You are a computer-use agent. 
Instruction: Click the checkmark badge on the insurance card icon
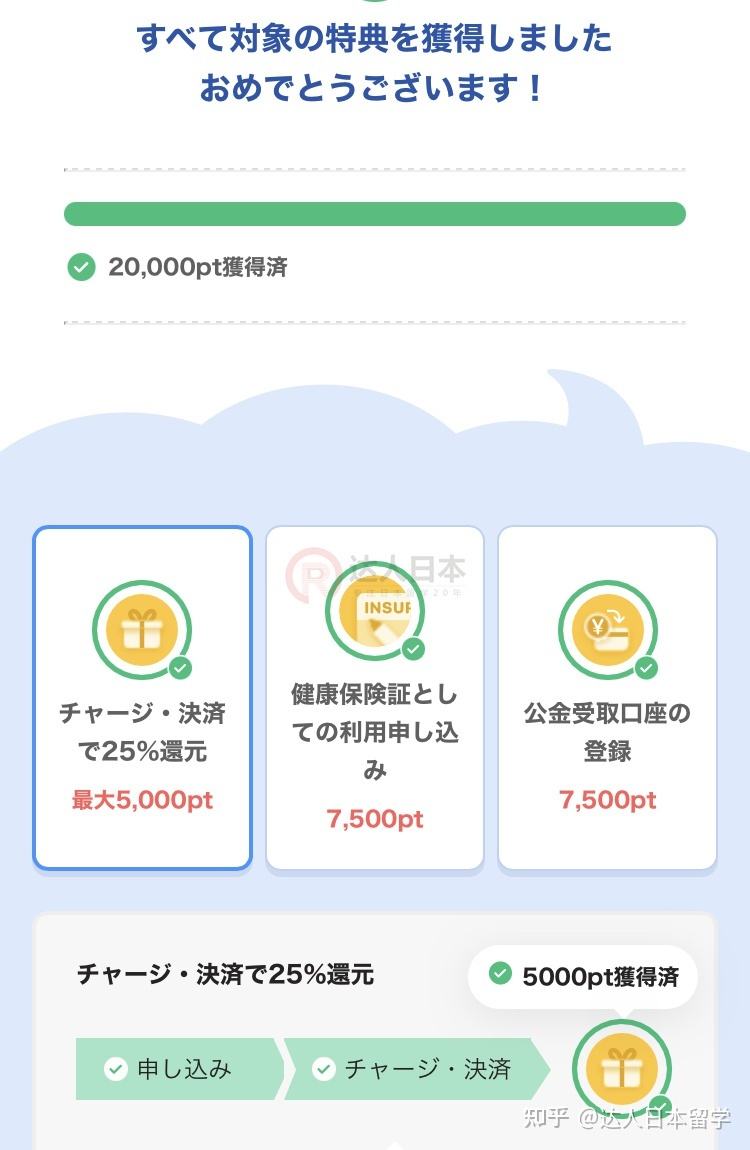(x=413, y=648)
